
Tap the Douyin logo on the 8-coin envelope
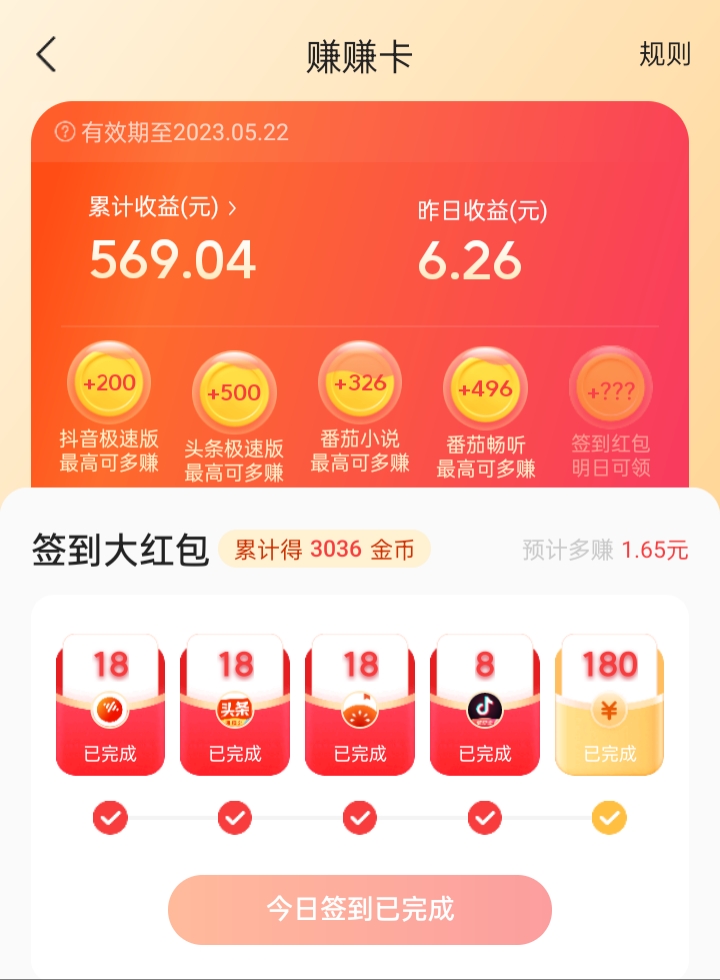pyautogui.click(x=484, y=705)
